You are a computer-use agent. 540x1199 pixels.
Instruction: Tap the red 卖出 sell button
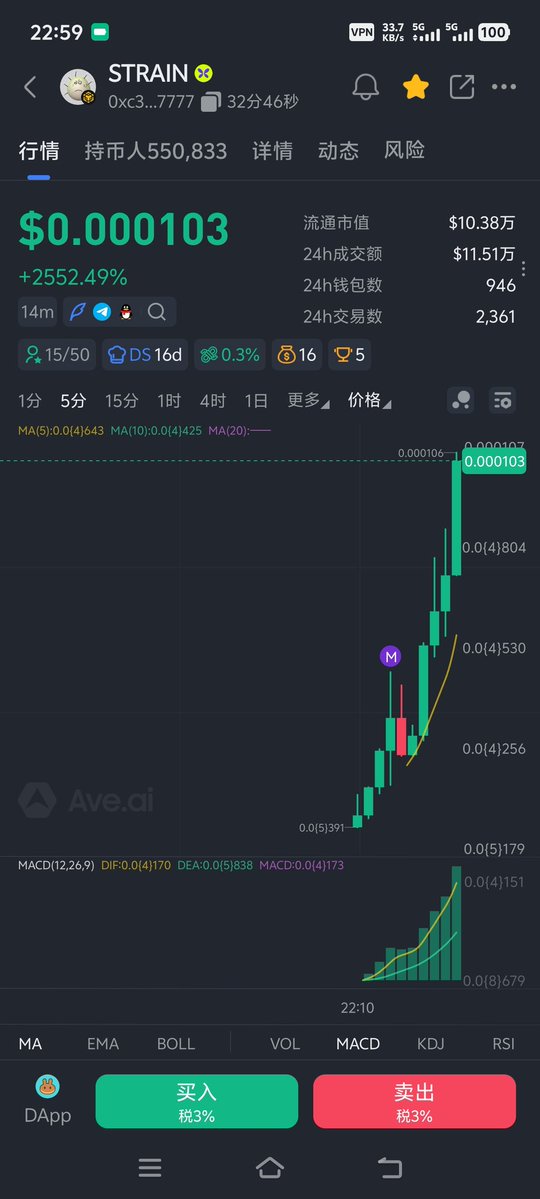click(x=415, y=1101)
